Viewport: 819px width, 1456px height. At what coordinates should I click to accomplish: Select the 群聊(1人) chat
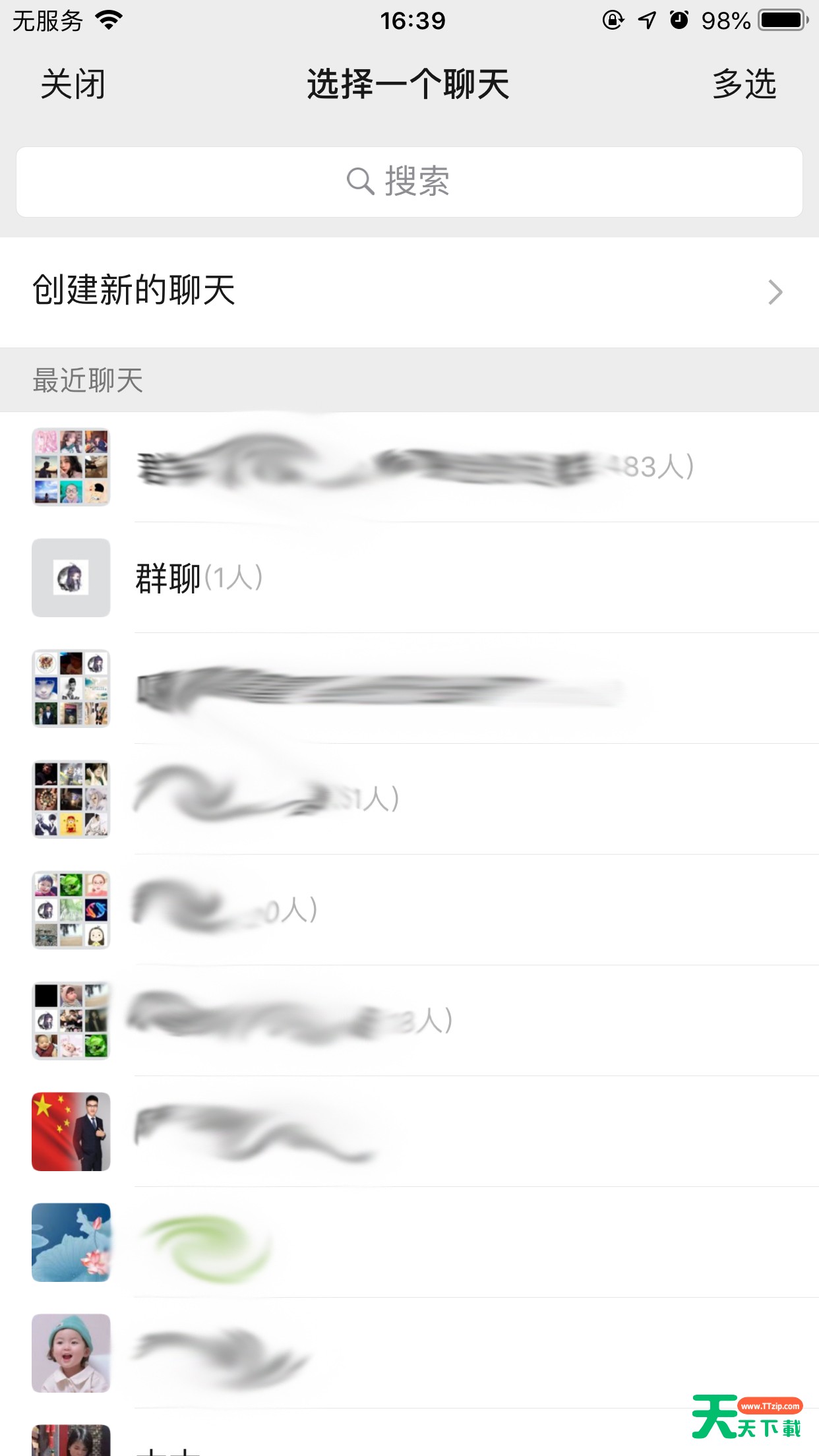(409, 578)
